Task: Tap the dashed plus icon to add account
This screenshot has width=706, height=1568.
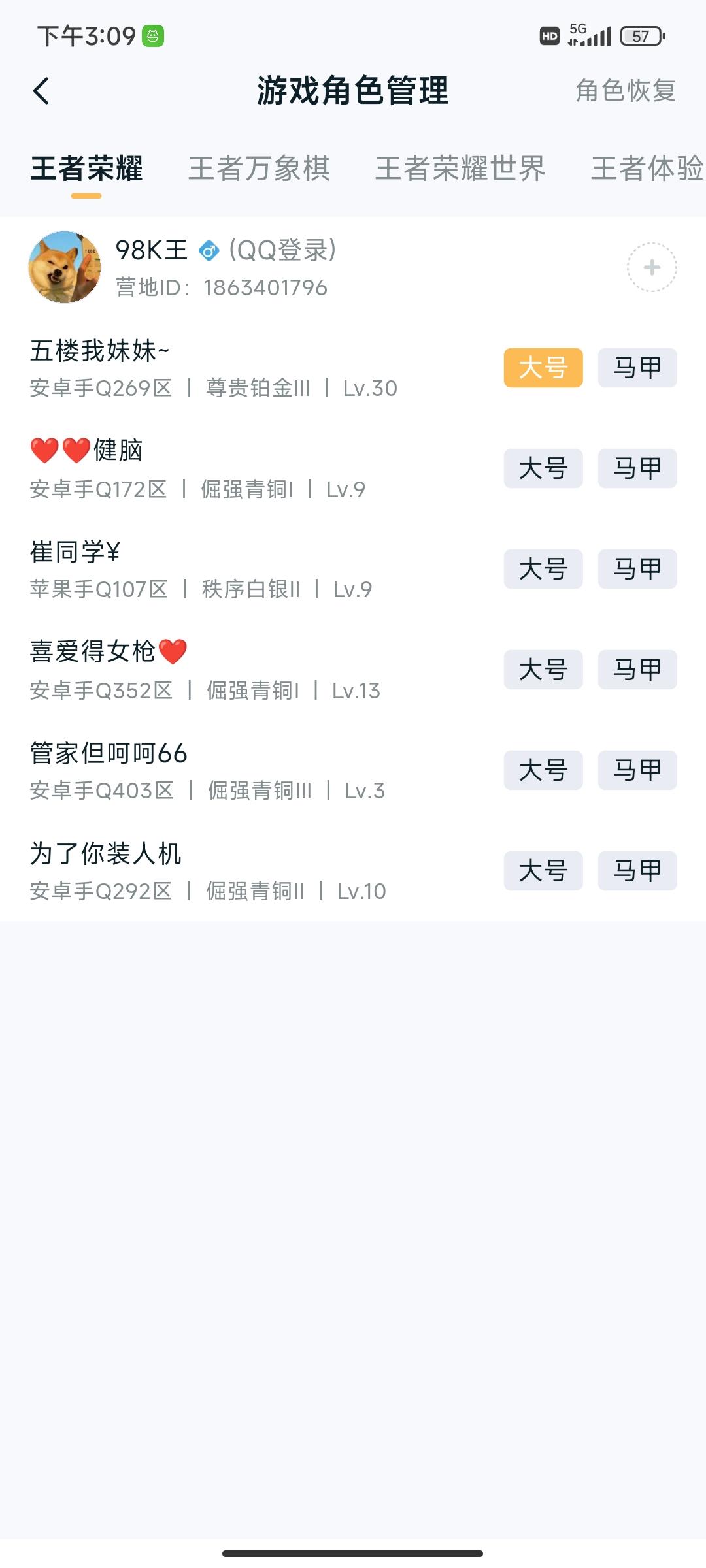Action: [652, 268]
